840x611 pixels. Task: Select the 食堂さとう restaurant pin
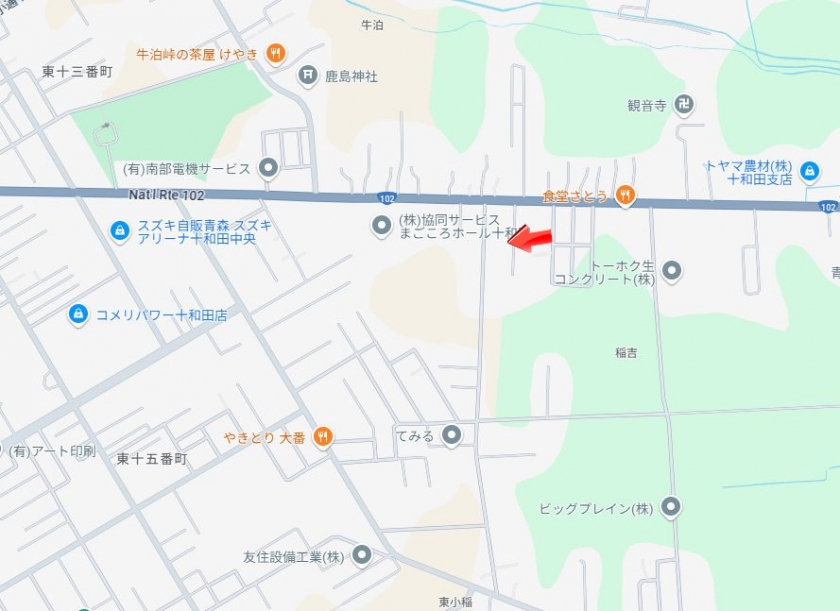pos(625,195)
